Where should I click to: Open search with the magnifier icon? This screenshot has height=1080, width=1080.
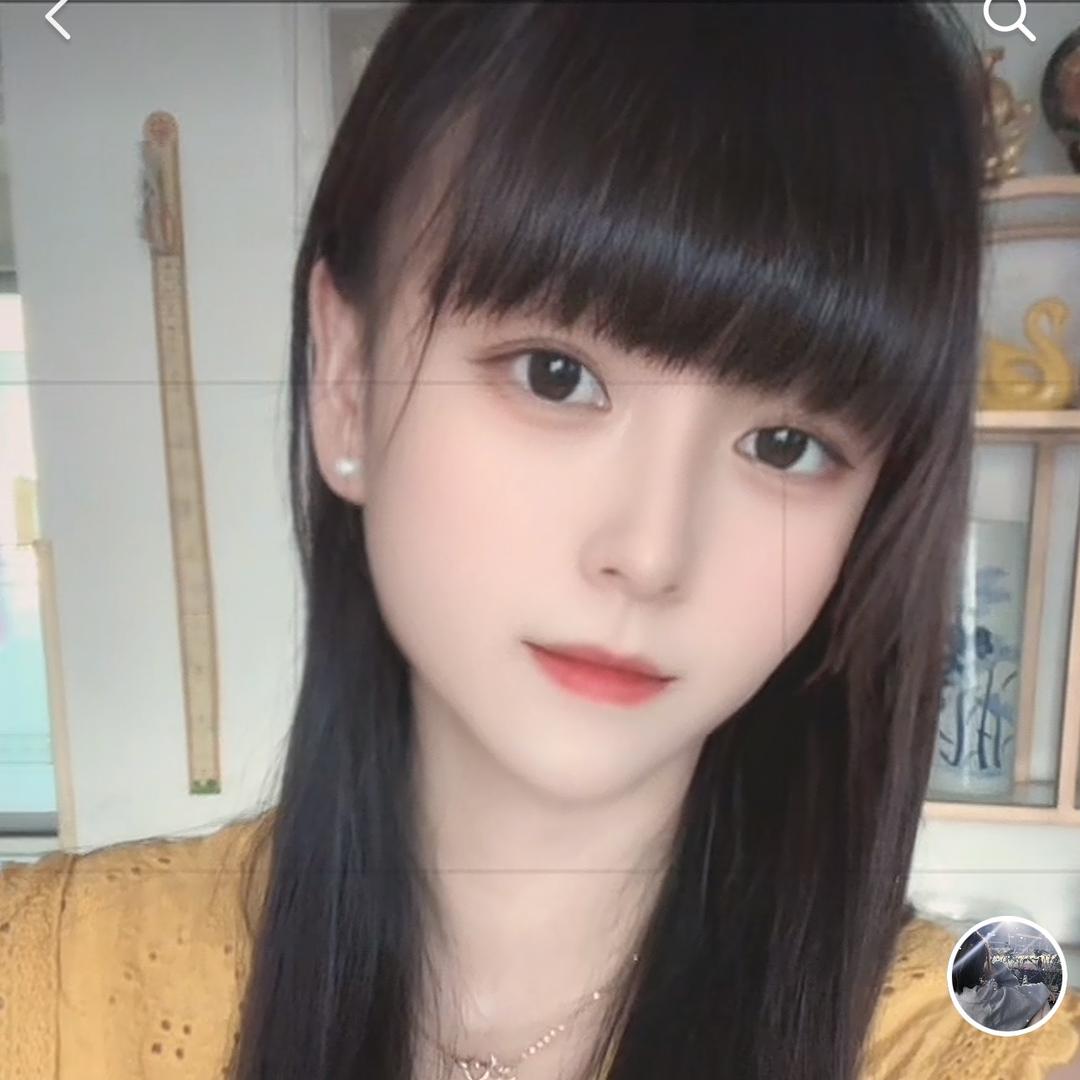click(x=1007, y=18)
